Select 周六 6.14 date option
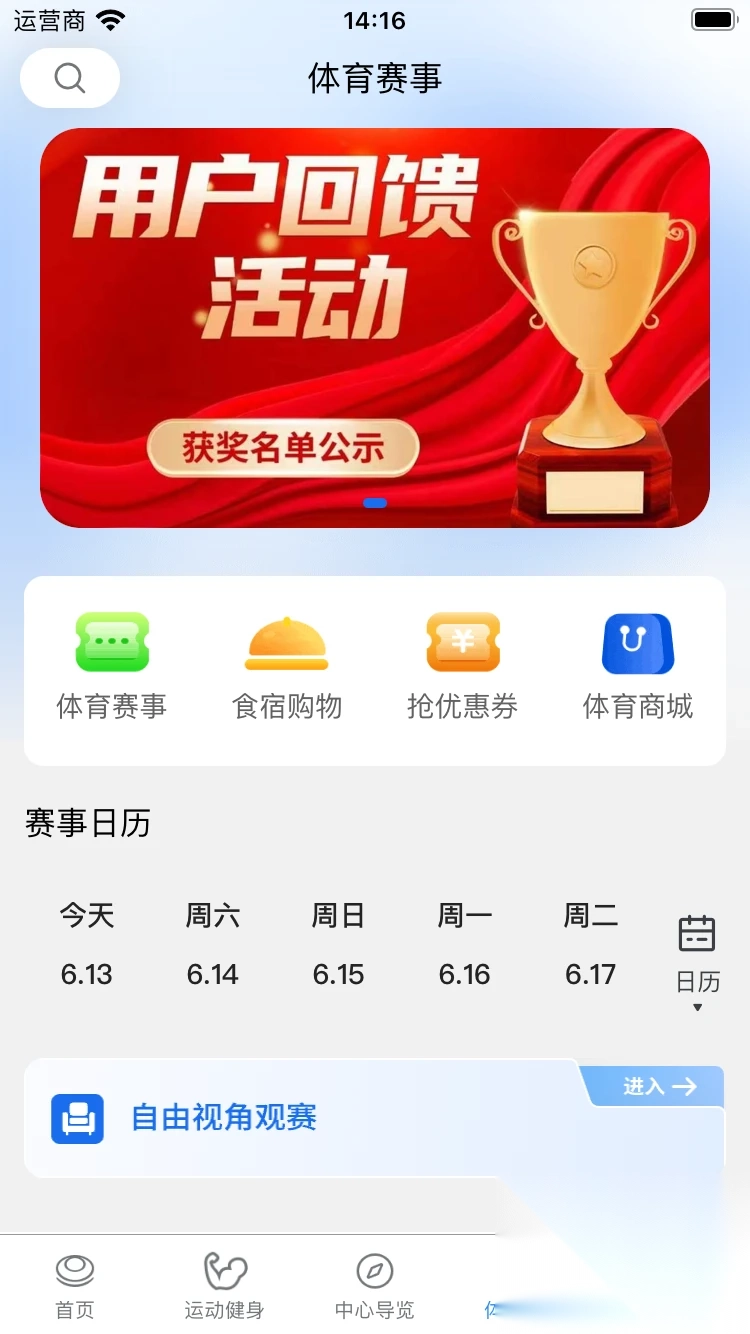This screenshot has width=750, height=1334. 212,944
